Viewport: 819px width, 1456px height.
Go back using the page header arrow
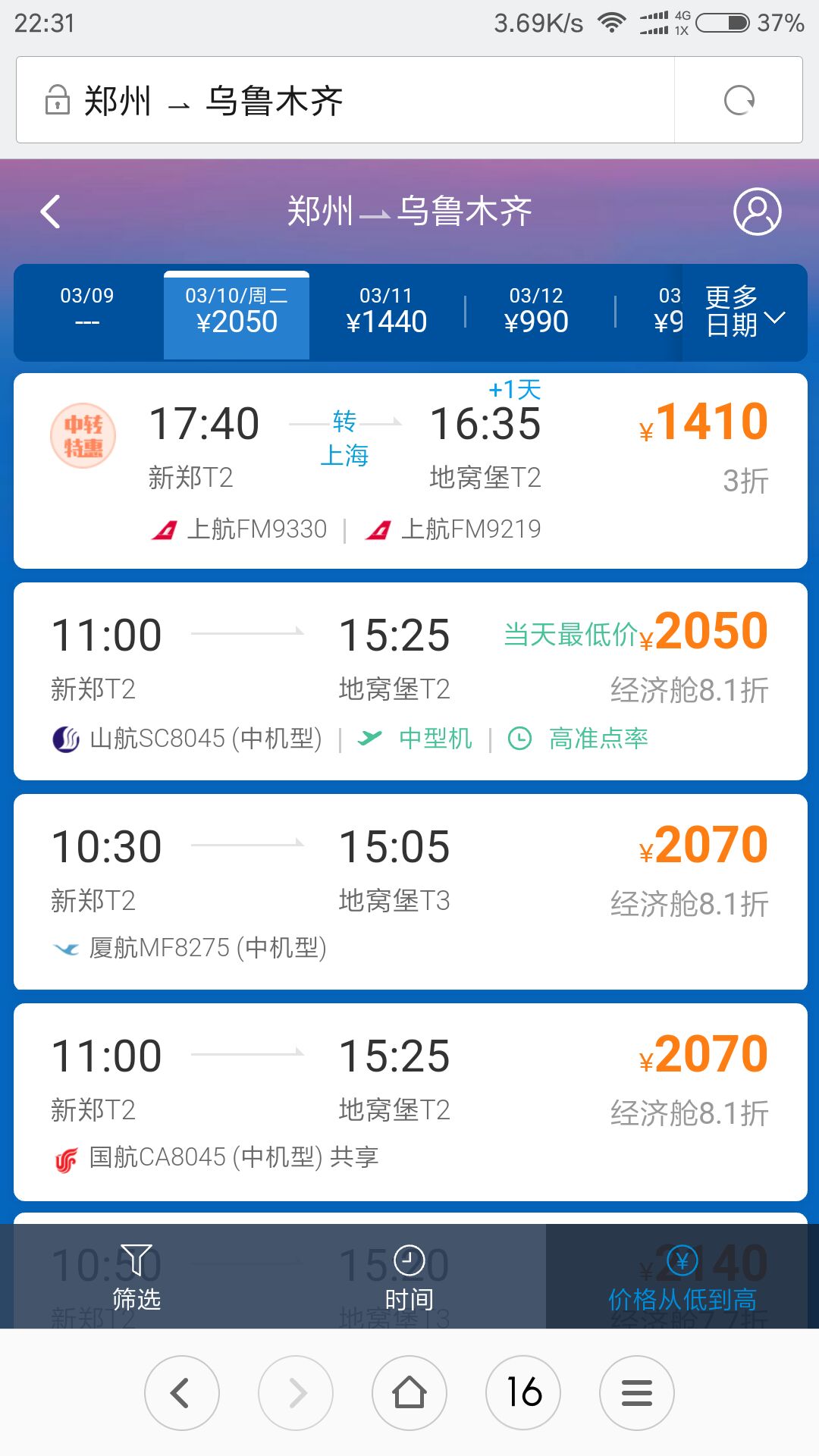(51, 212)
